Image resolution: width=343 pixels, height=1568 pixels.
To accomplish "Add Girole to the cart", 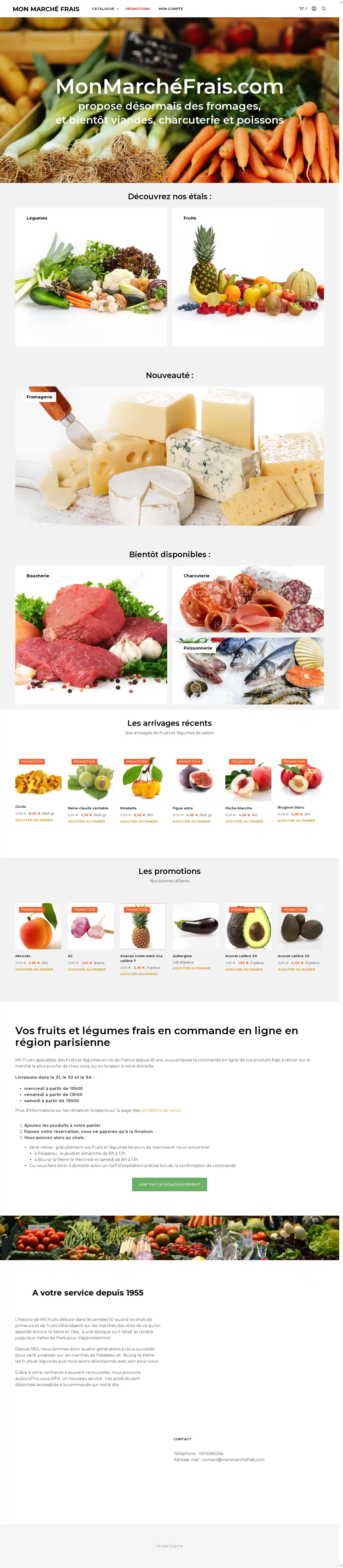I will pyautogui.click(x=34, y=820).
